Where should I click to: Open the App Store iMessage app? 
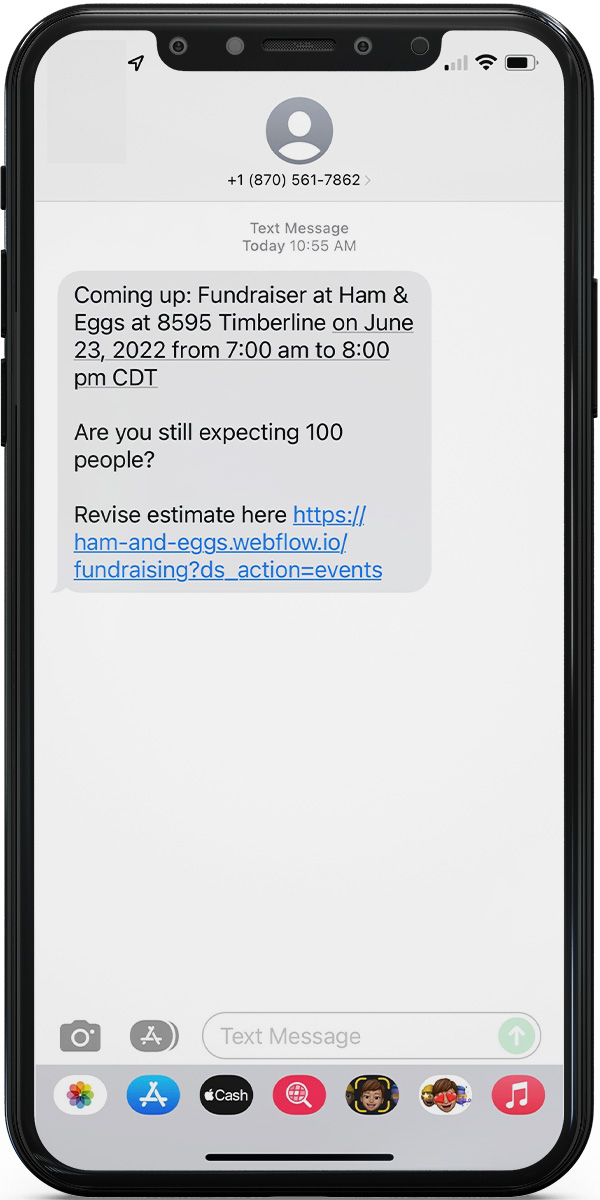click(x=153, y=1095)
